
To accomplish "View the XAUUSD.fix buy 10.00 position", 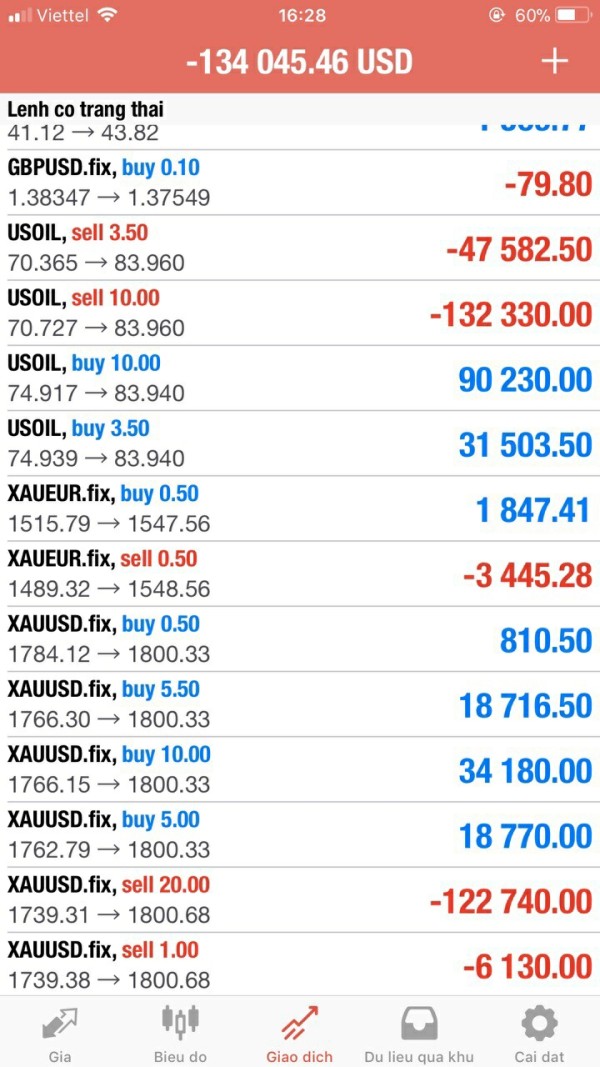I will [x=300, y=770].
